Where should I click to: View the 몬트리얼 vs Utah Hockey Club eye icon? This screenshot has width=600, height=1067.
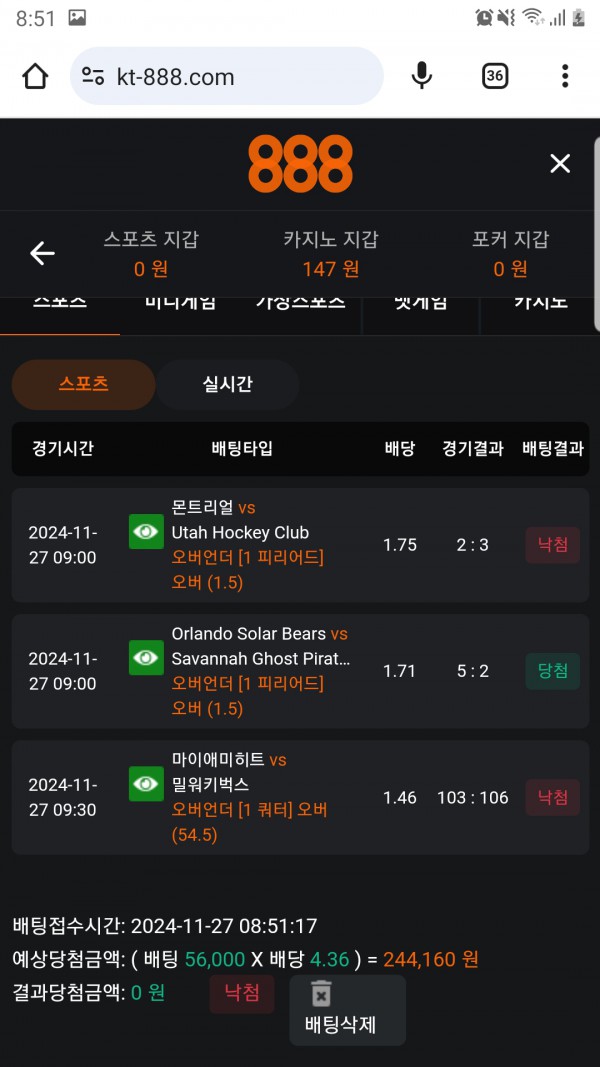(x=146, y=531)
